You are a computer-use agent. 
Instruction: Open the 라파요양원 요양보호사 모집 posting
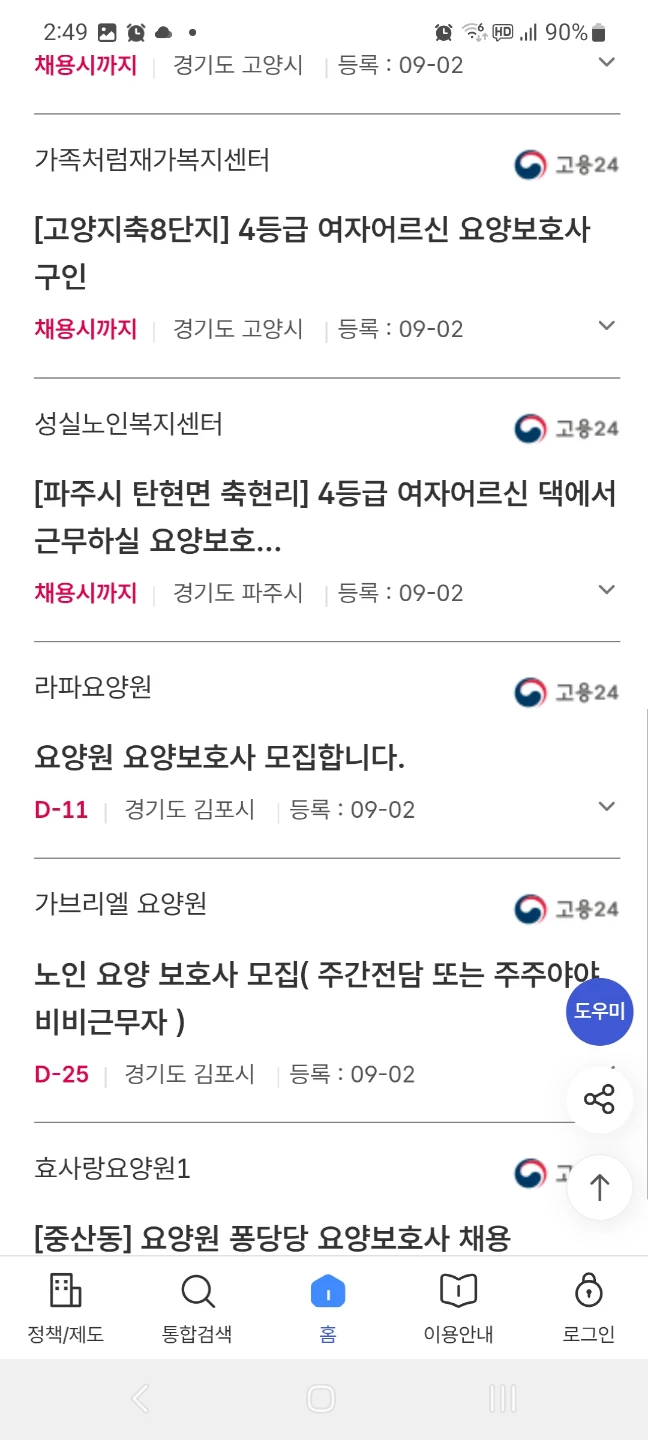coord(219,758)
